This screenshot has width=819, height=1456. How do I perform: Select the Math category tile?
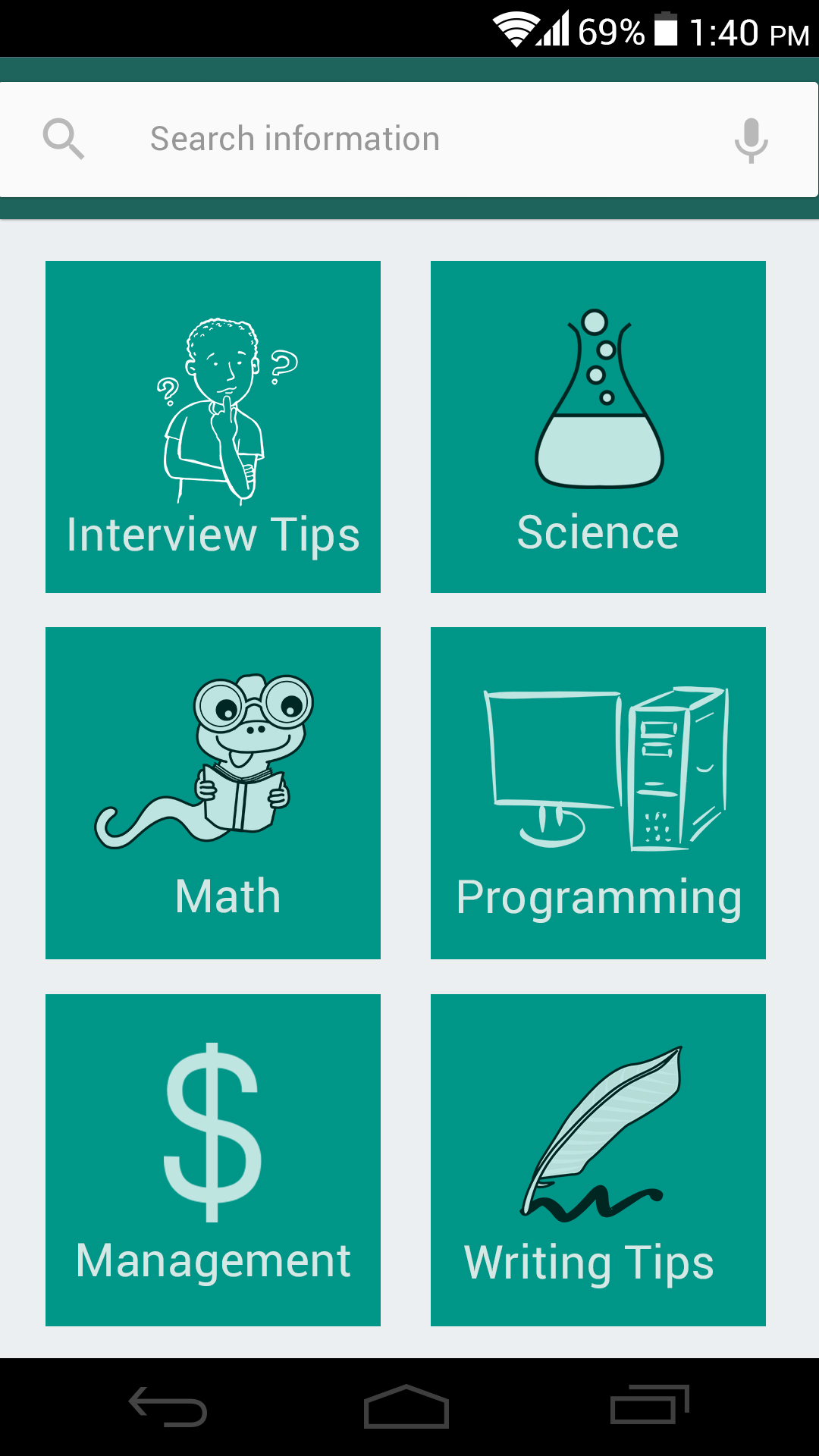(213, 793)
